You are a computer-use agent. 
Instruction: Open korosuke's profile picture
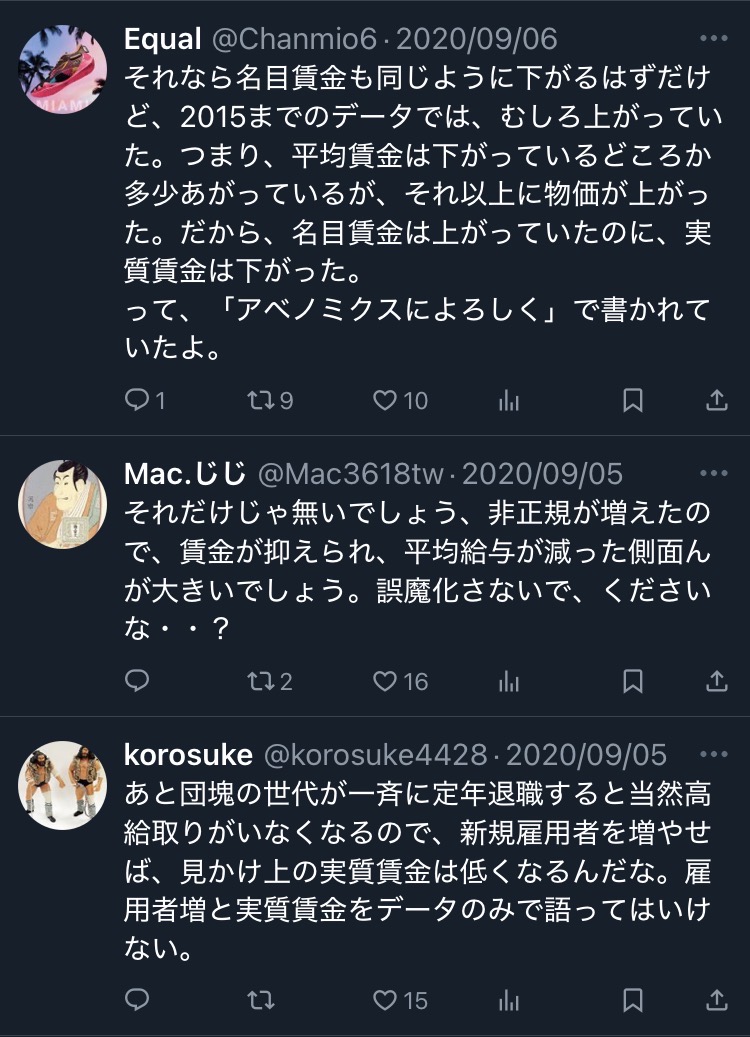tap(62, 784)
